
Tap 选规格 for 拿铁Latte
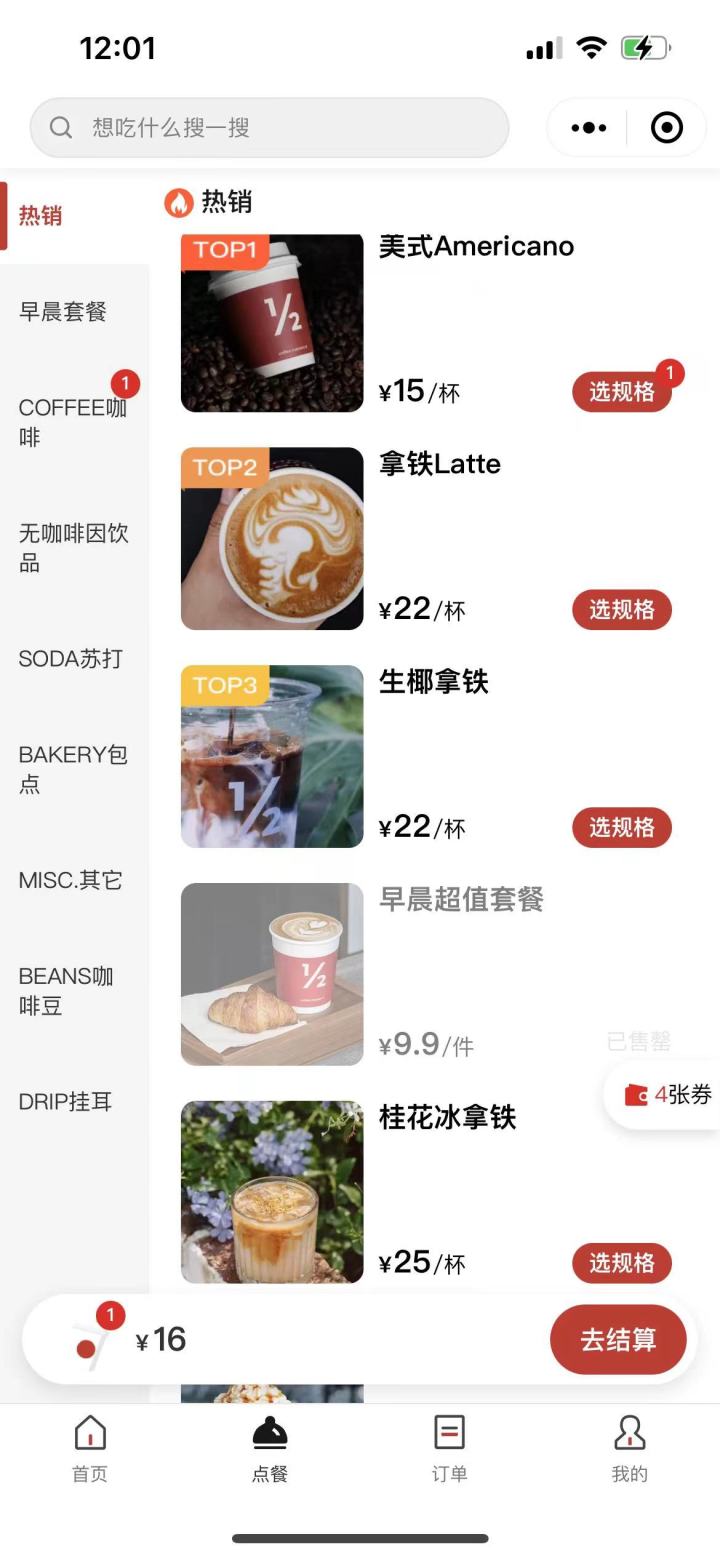coord(621,609)
